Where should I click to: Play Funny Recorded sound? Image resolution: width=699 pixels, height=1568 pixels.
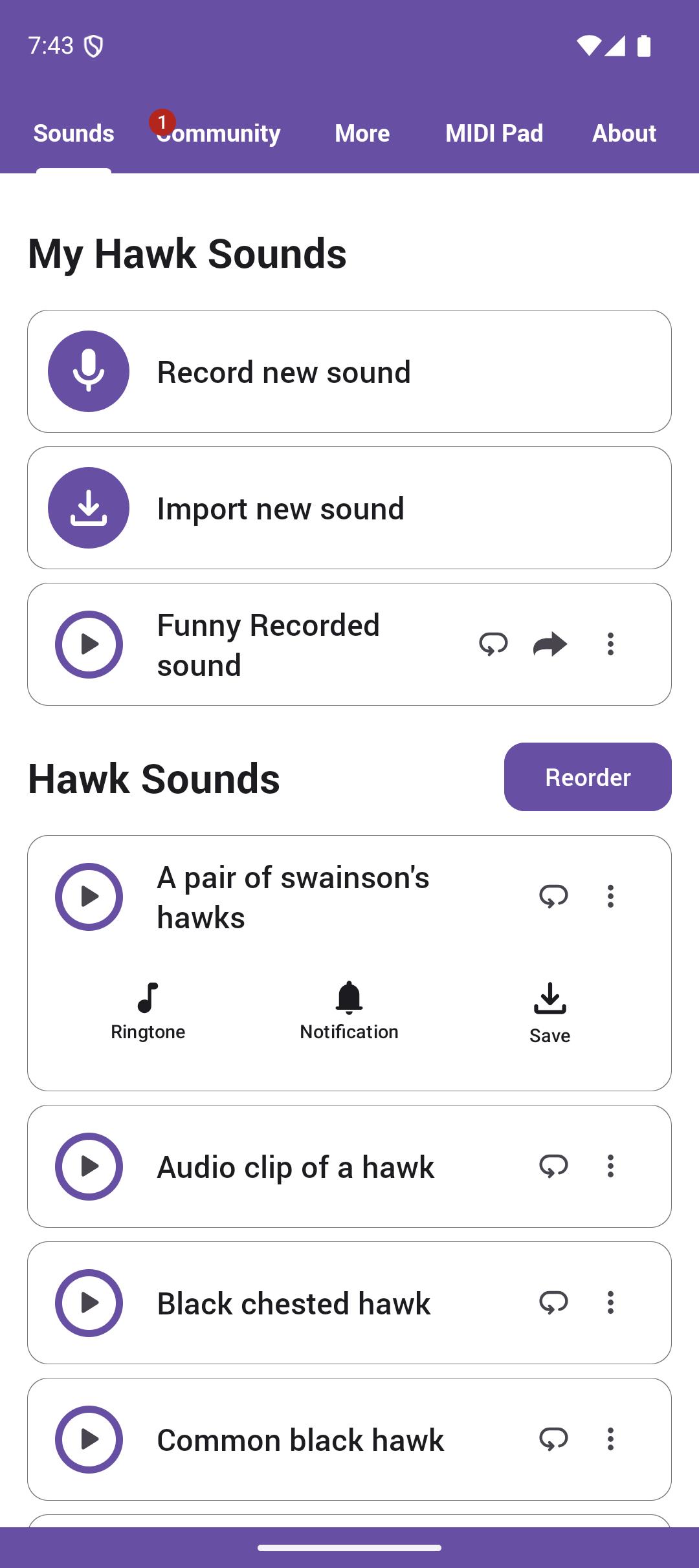pyautogui.click(x=89, y=644)
